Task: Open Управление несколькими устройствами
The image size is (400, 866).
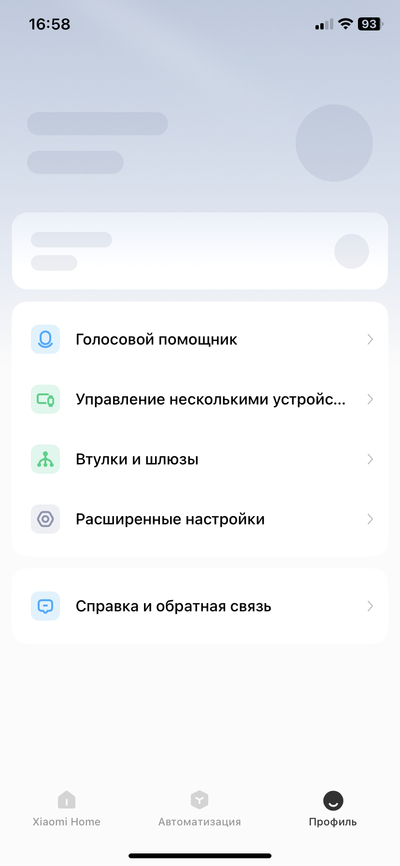Action: click(200, 399)
